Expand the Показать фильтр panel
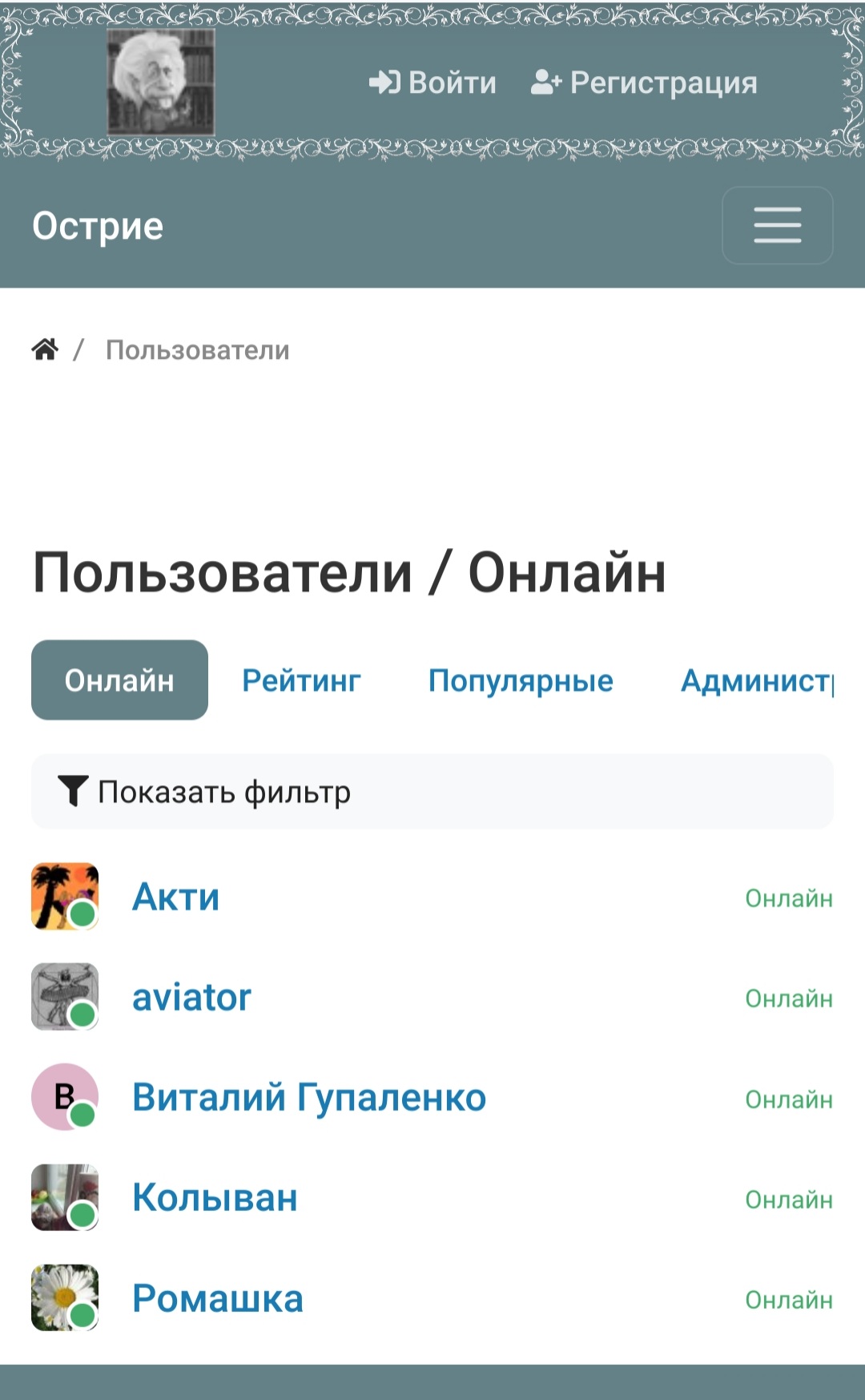Viewport: 865px width, 1400px height. (432, 791)
